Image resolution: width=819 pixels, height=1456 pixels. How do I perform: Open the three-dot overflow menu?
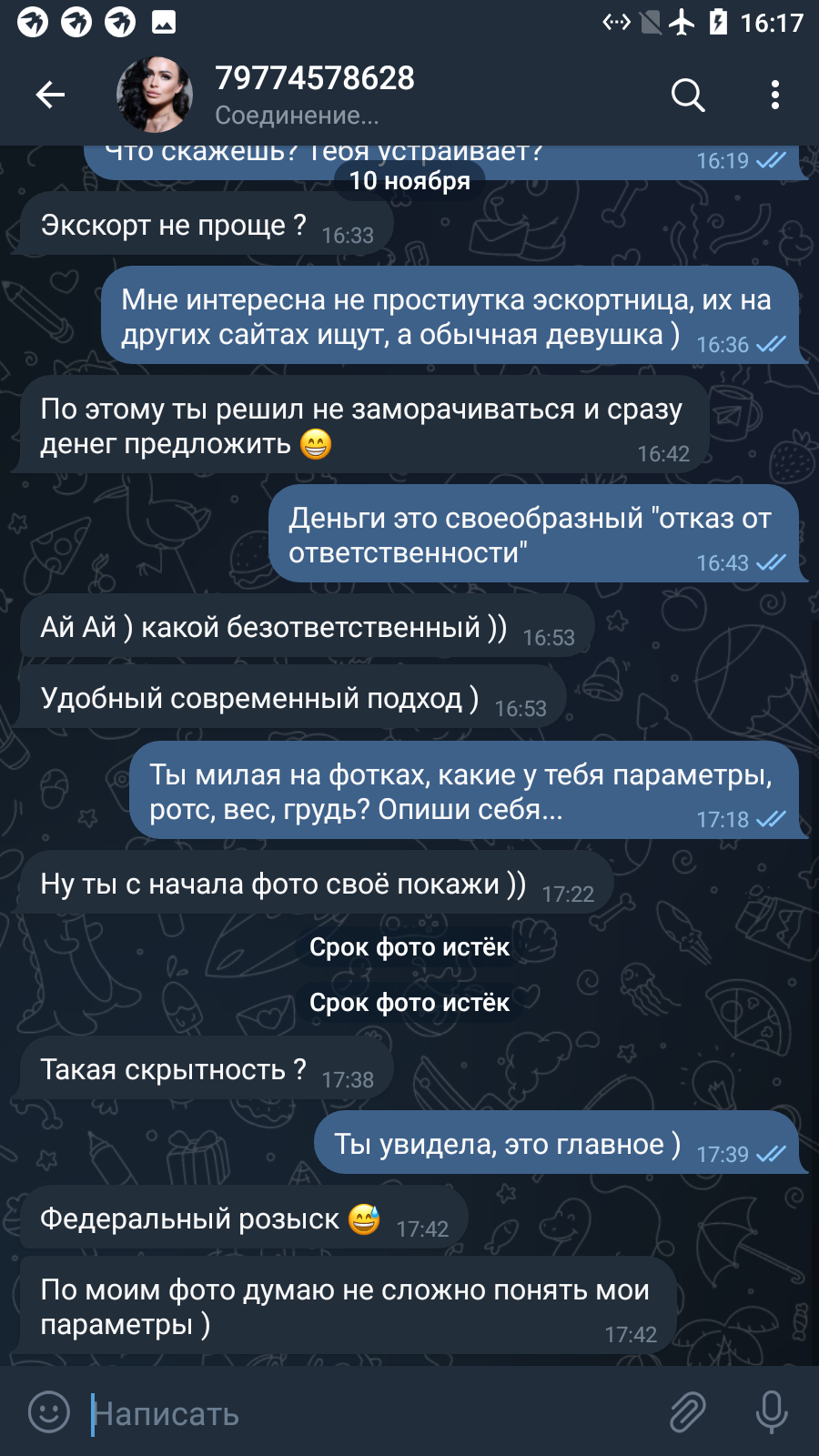774,95
